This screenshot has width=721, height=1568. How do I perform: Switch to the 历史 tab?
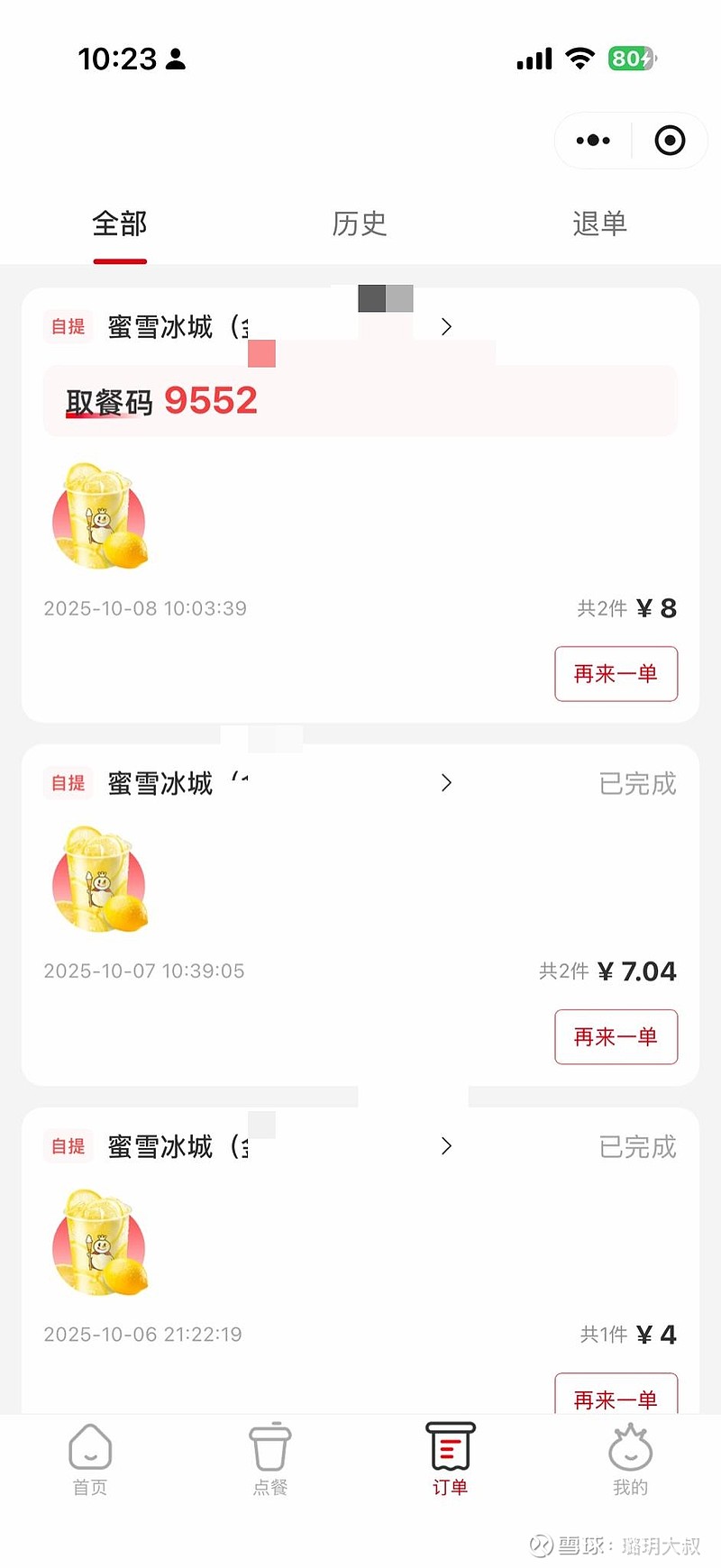360,223
